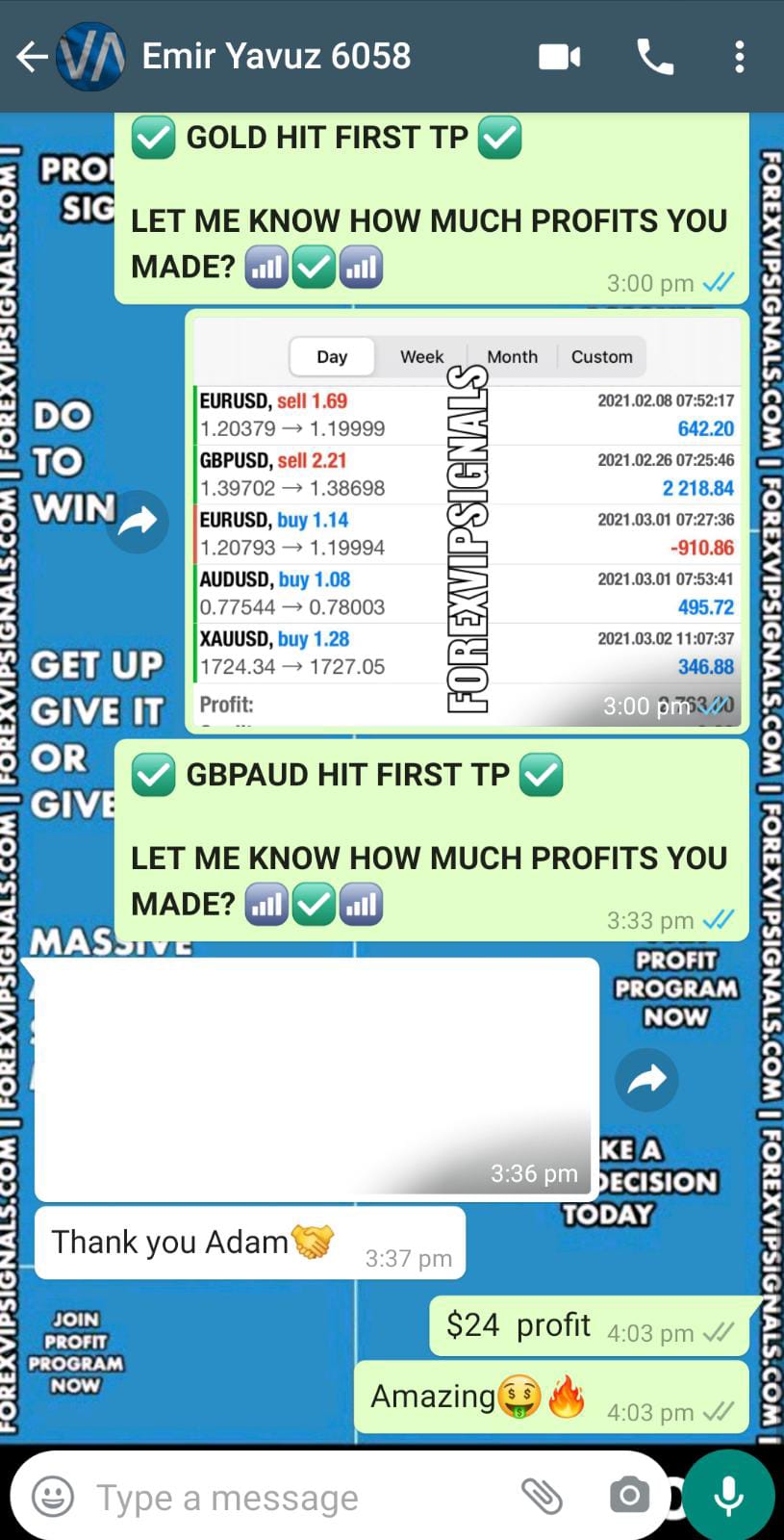Forward the trade history image
The image size is (784, 1540).
coord(138,522)
